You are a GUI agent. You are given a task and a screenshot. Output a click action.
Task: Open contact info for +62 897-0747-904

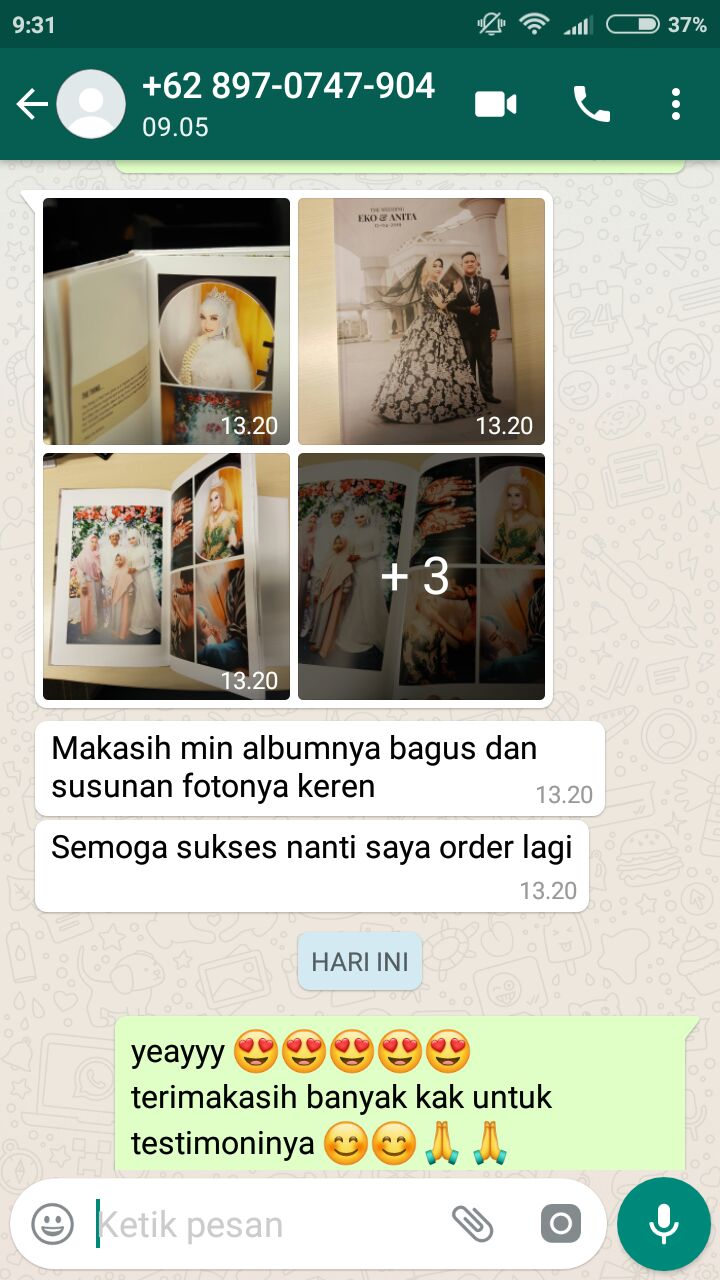click(288, 104)
